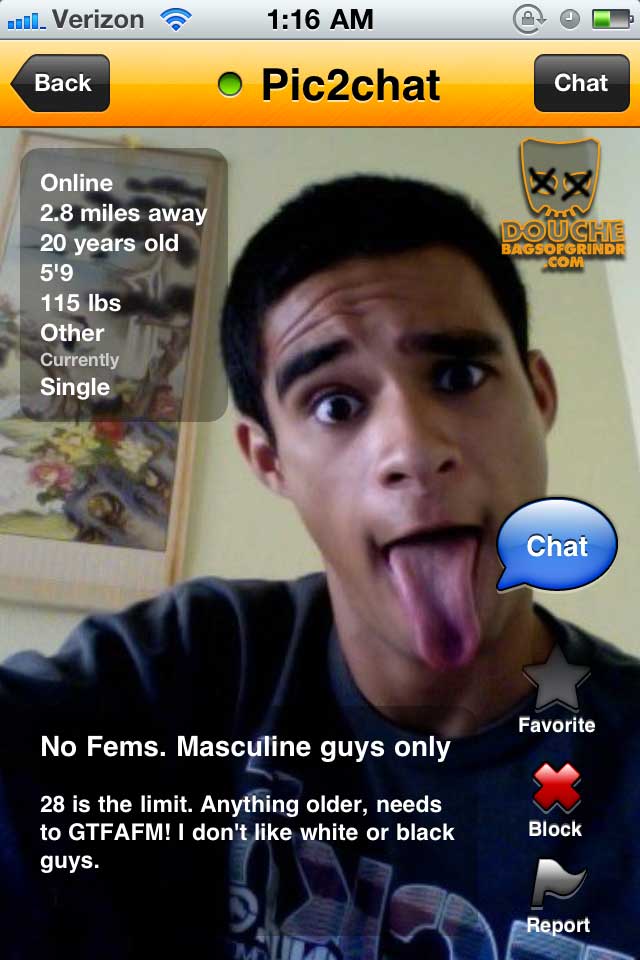Screen dimensions: 640x960
Task: Add this profile to Favorites
Action: point(556,685)
